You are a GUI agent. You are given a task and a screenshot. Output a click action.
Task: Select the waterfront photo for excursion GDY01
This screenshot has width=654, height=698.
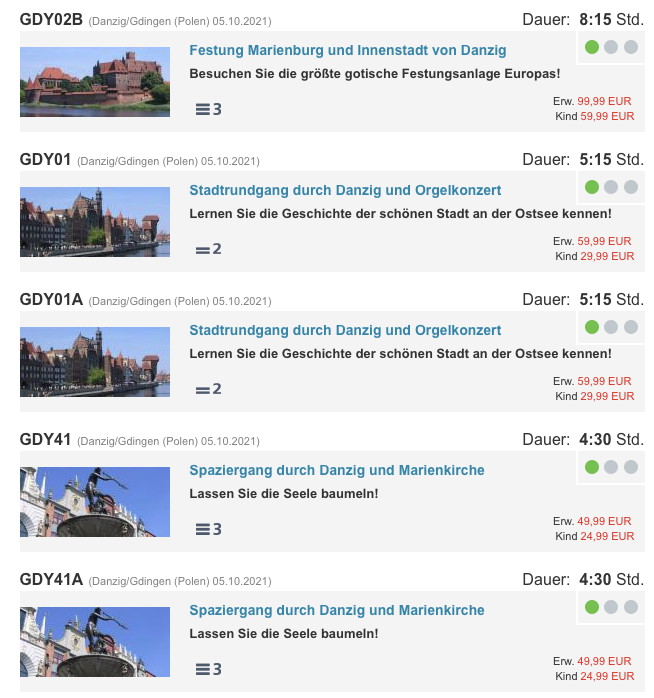point(95,222)
